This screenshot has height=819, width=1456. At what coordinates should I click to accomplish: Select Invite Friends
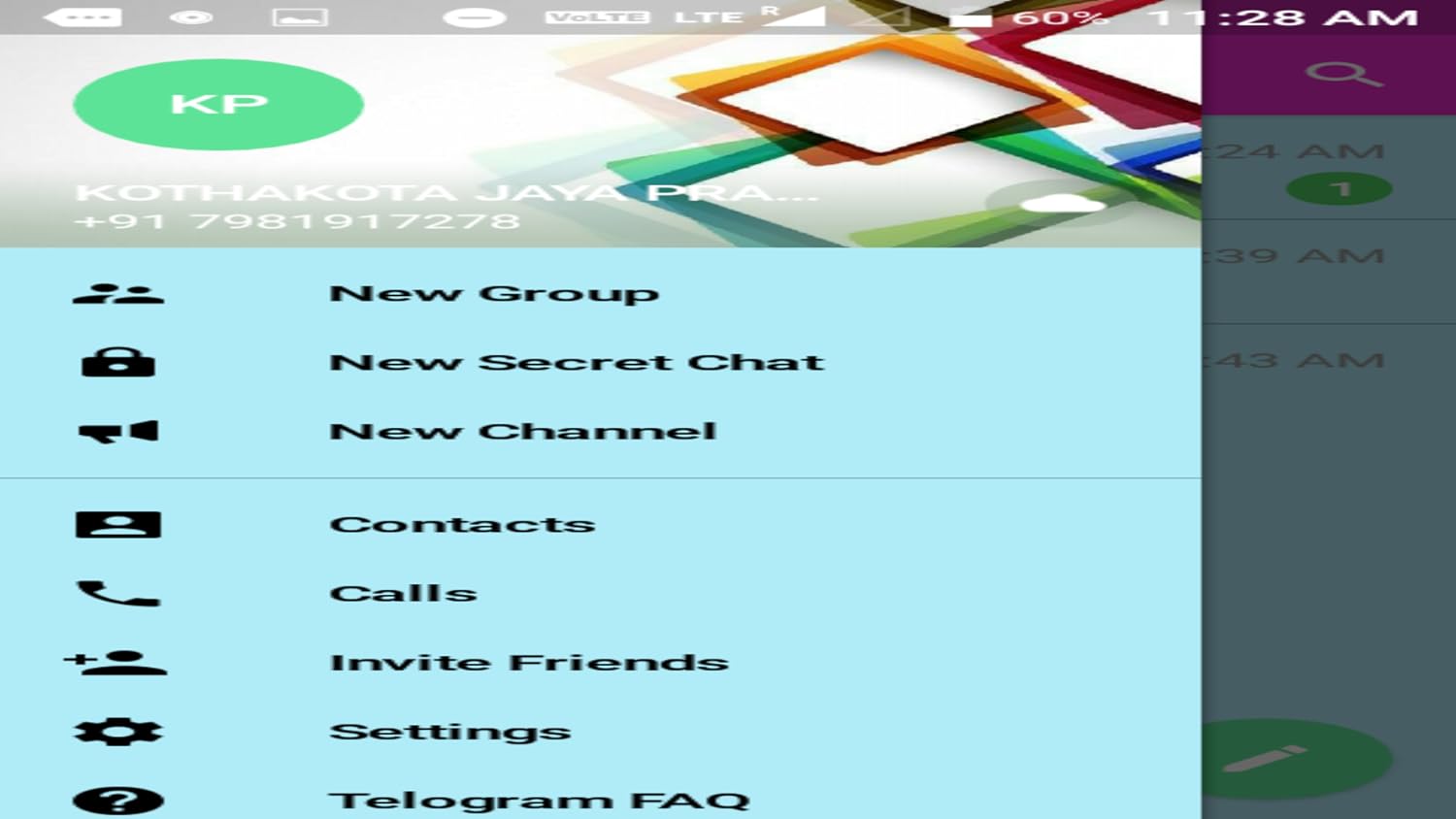click(x=528, y=663)
